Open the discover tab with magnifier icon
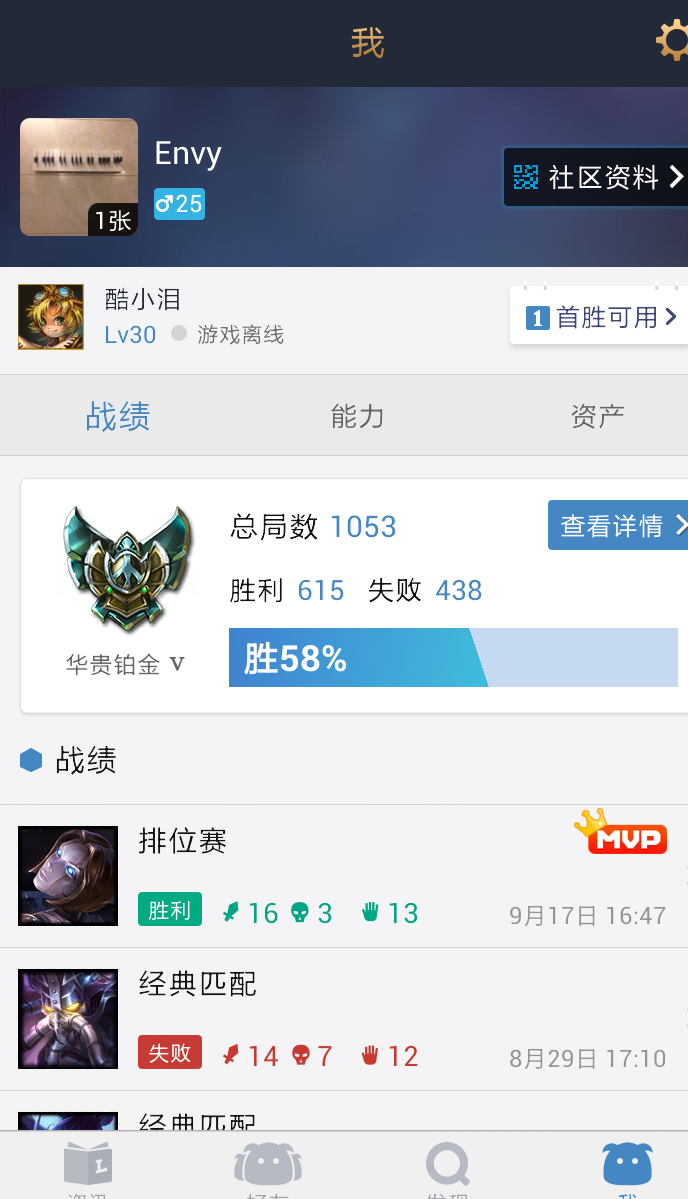Image resolution: width=688 pixels, height=1199 pixels. click(x=447, y=1167)
